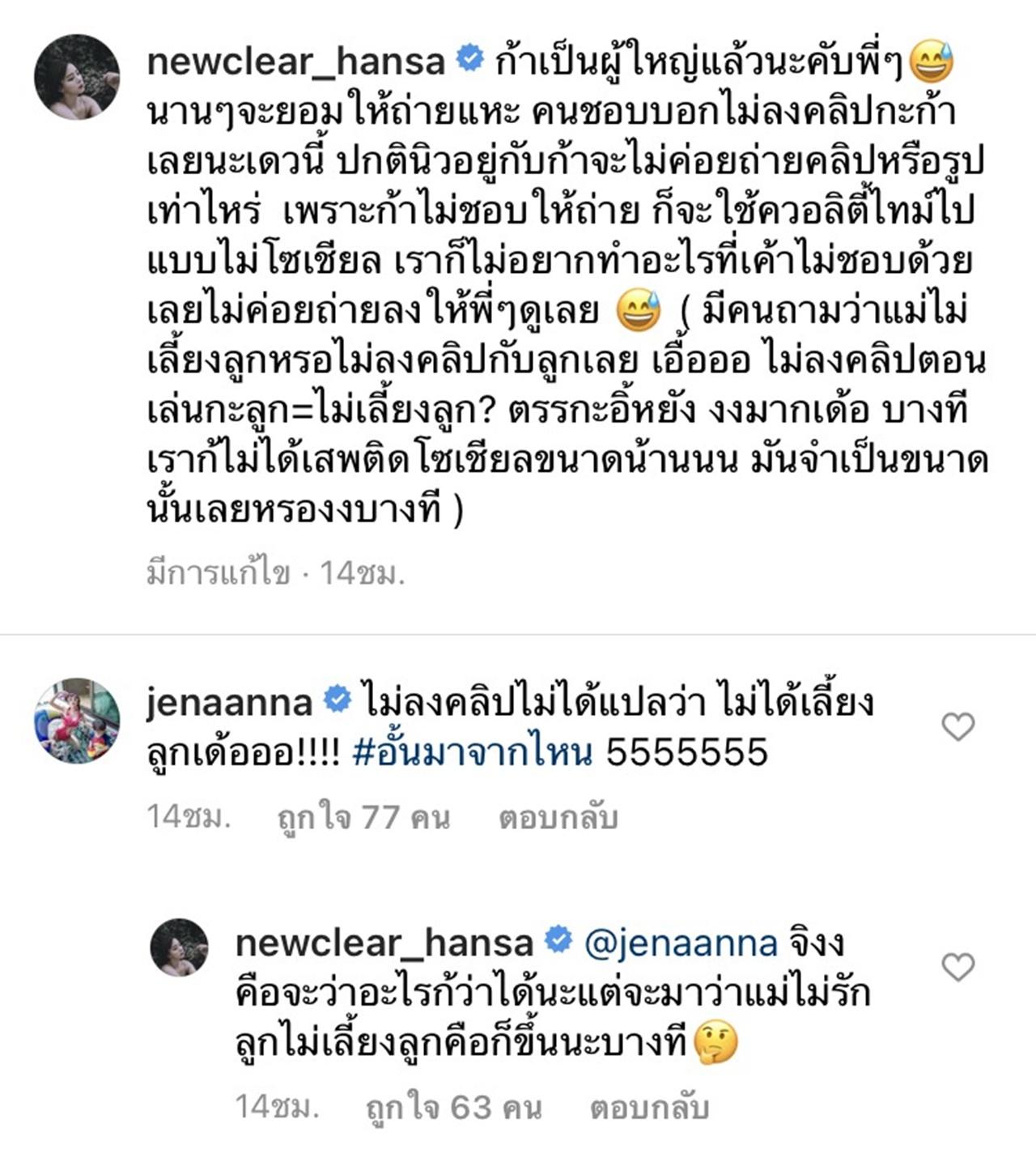1036x1162 pixels.
Task: Open newclear_hansa's username on the caption
Action: click(x=295, y=62)
